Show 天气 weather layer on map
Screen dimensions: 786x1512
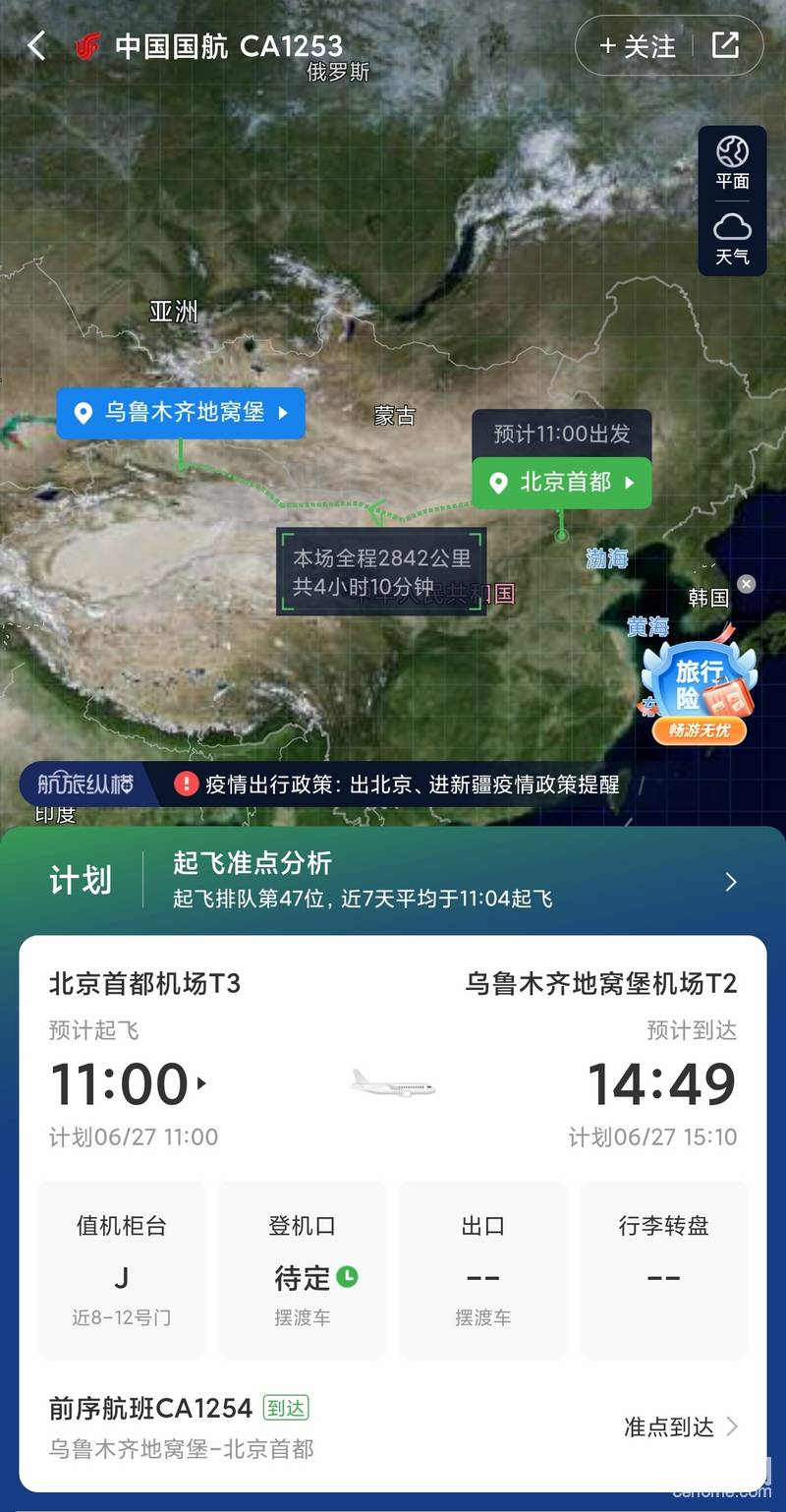pos(732,239)
